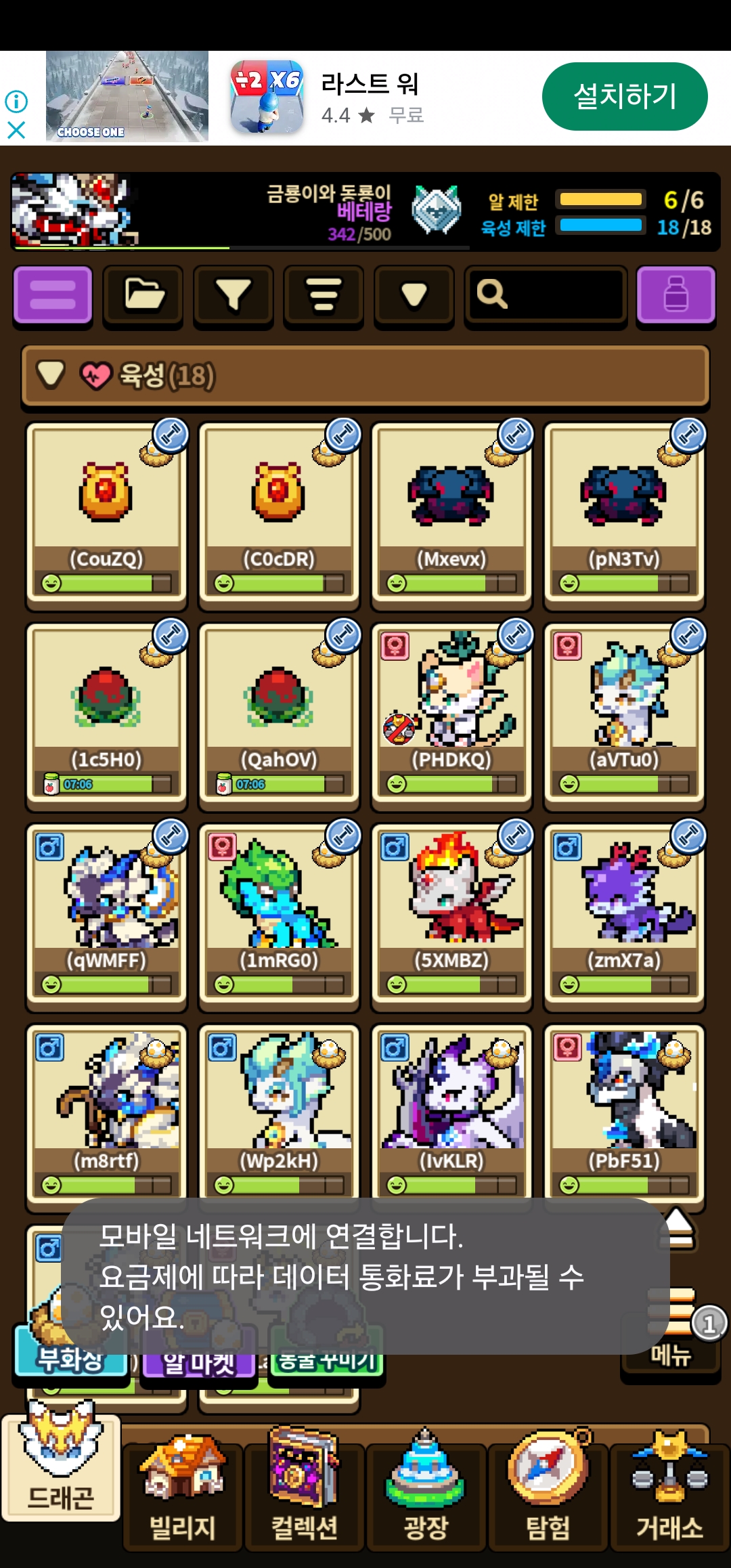Open the sort order button

click(x=324, y=295)
